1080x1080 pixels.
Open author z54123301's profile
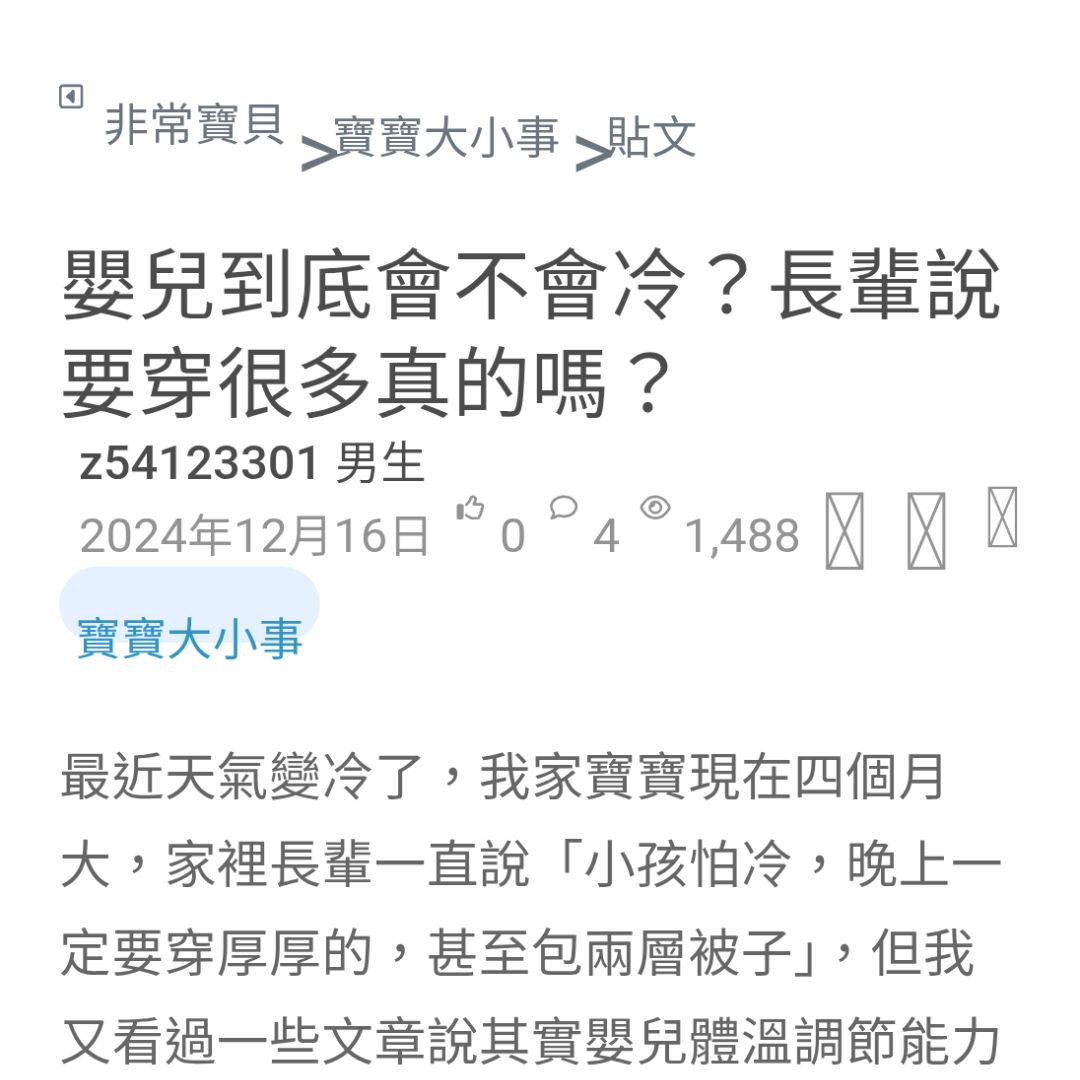pos(199,464)
